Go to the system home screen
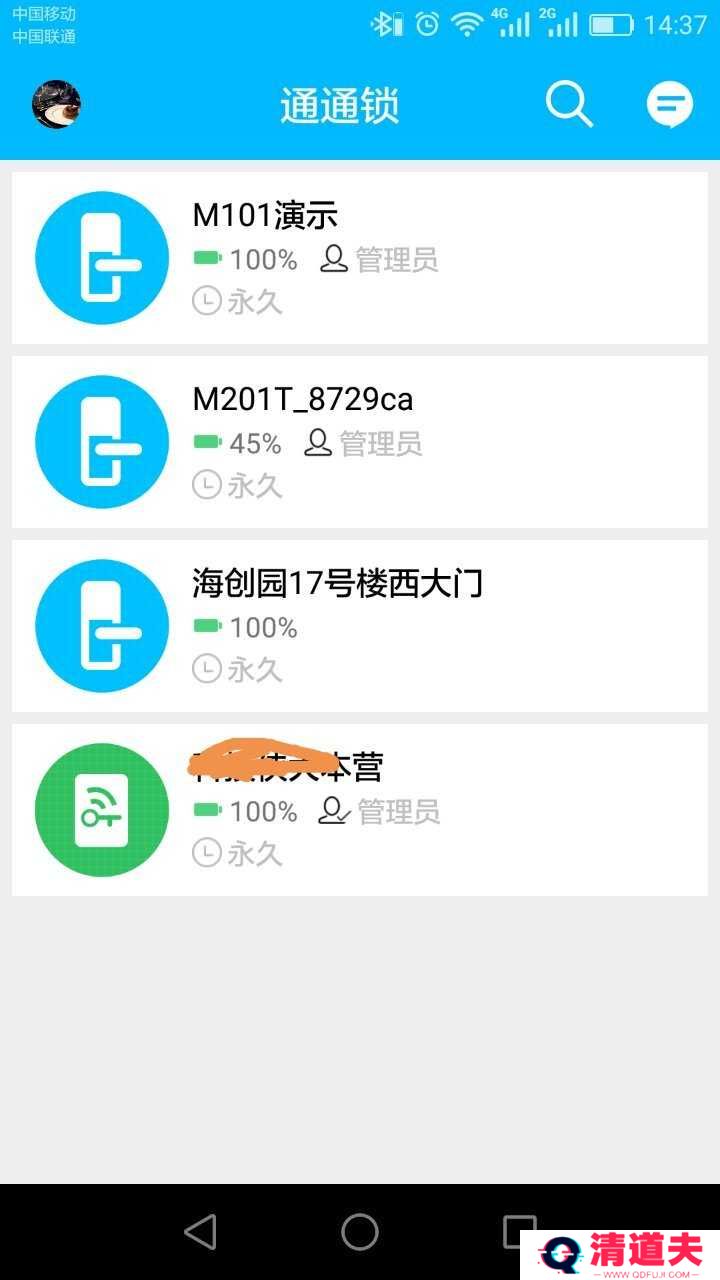Screen dimensions: 720x1280 tap(360, 1232)
